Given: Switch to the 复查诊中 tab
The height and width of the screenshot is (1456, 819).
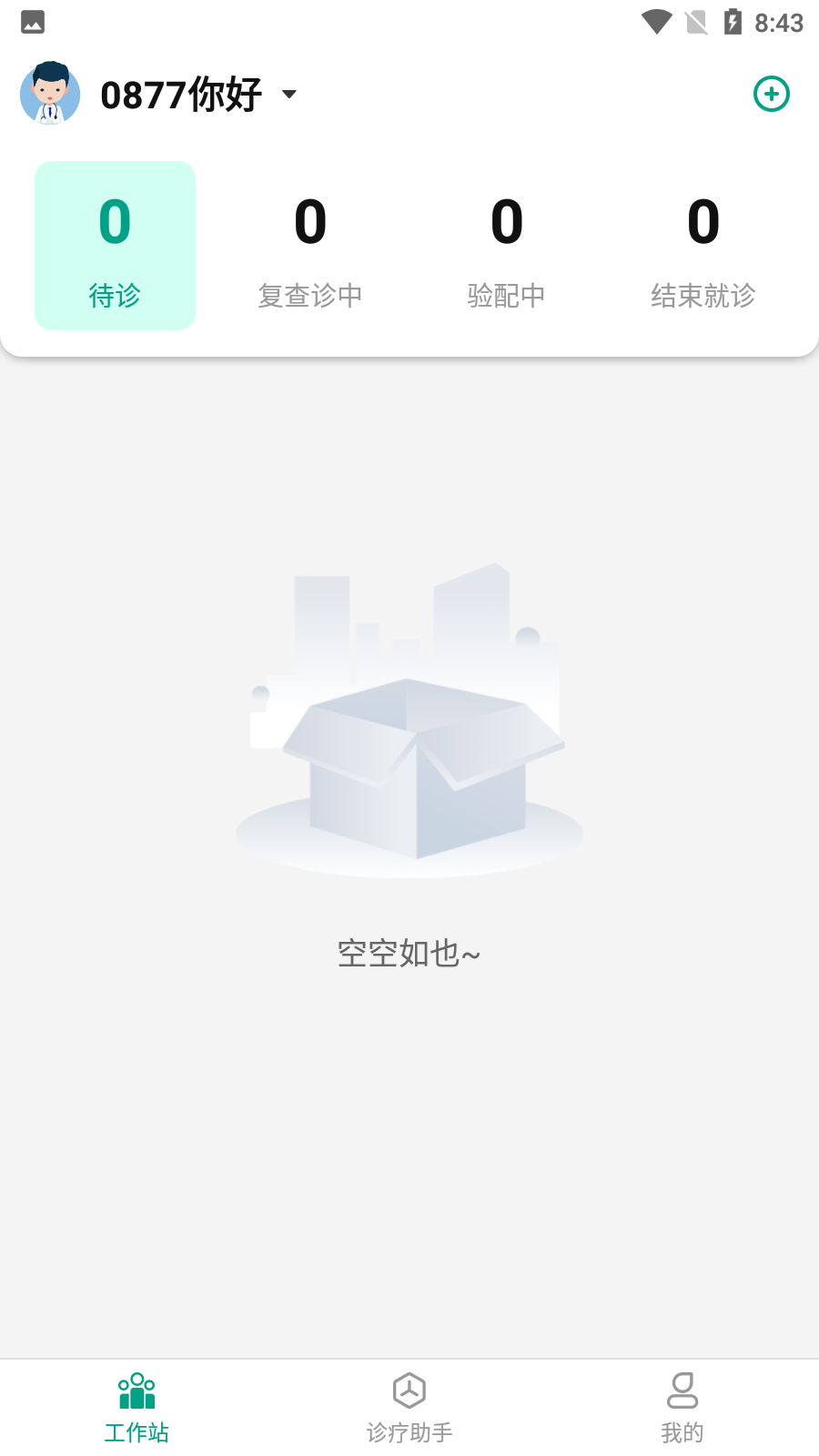Looking at the screenshot, I should [310, 246].
